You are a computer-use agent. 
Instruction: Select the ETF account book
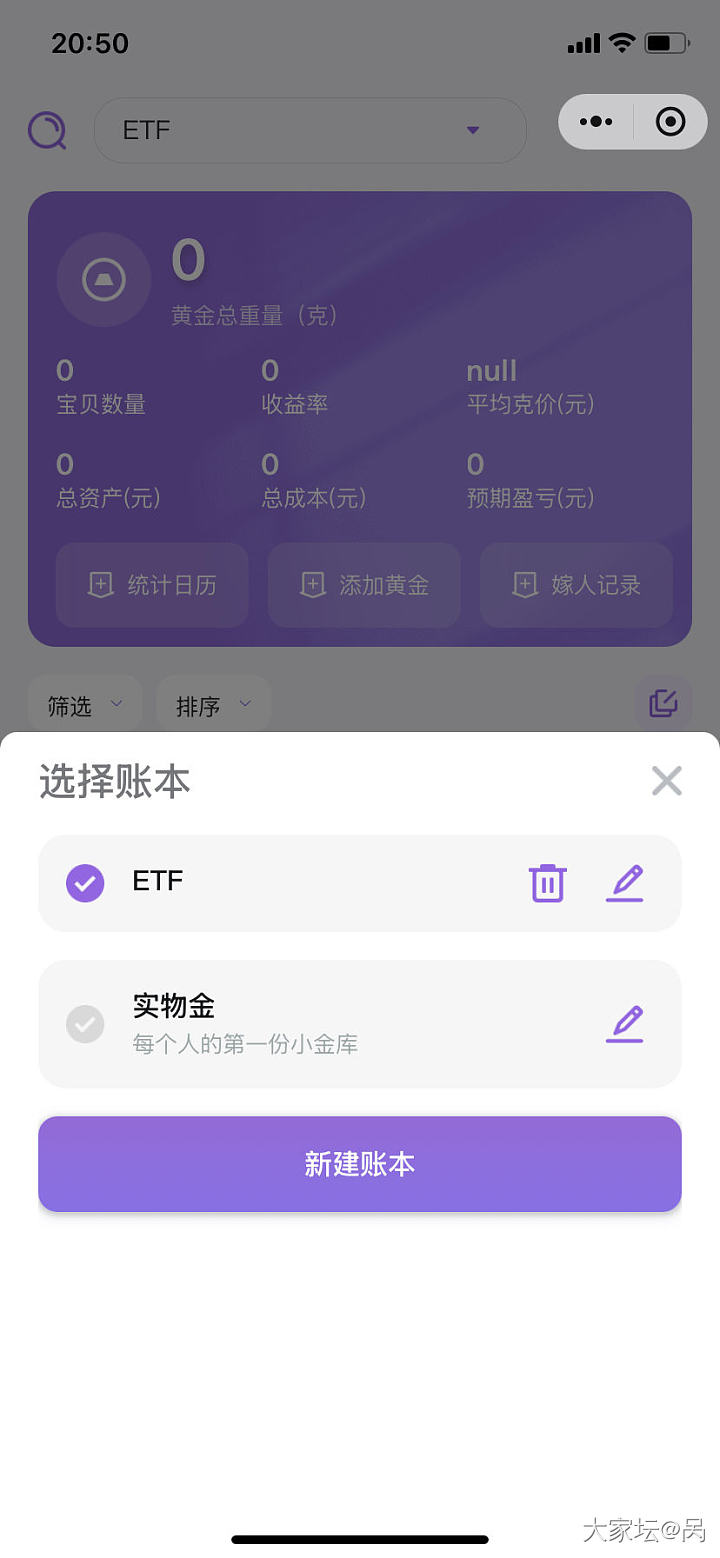(x=86, y=883)
